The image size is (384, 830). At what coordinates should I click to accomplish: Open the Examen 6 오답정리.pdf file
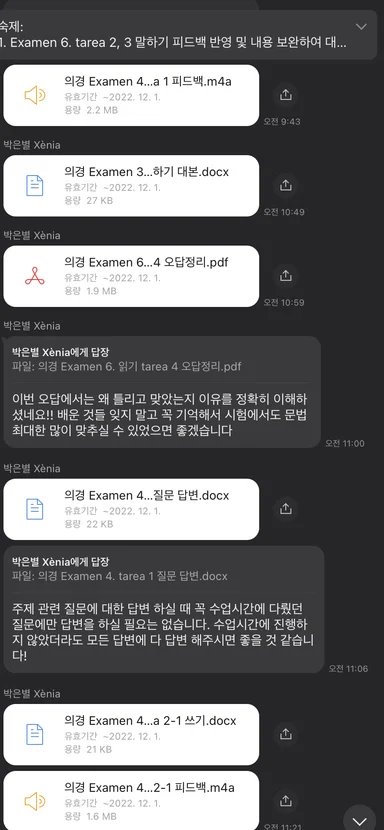point(131,276)
